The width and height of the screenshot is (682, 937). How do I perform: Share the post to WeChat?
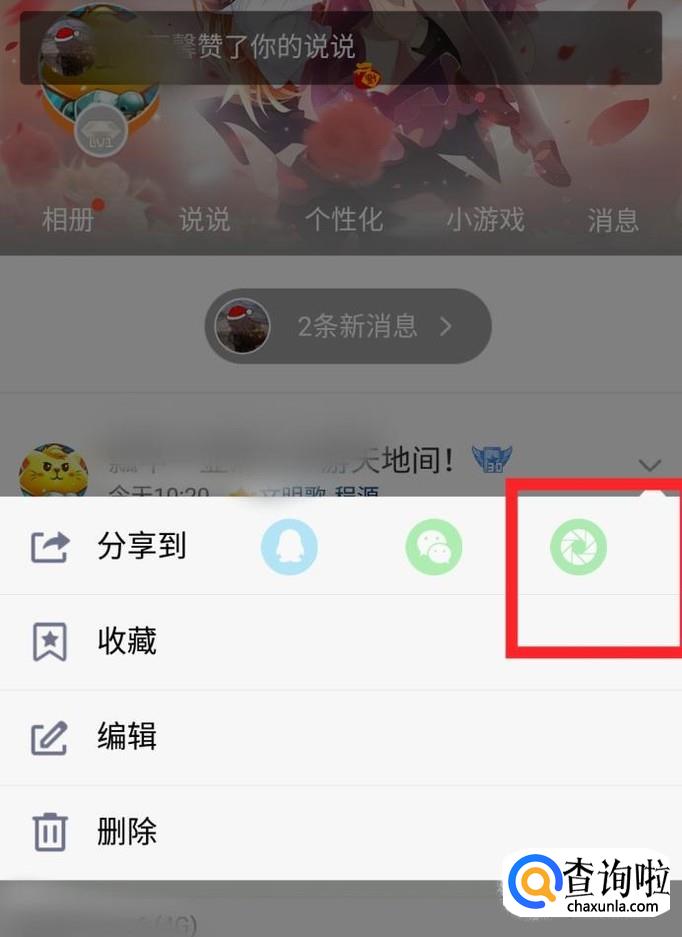[433, 546]
